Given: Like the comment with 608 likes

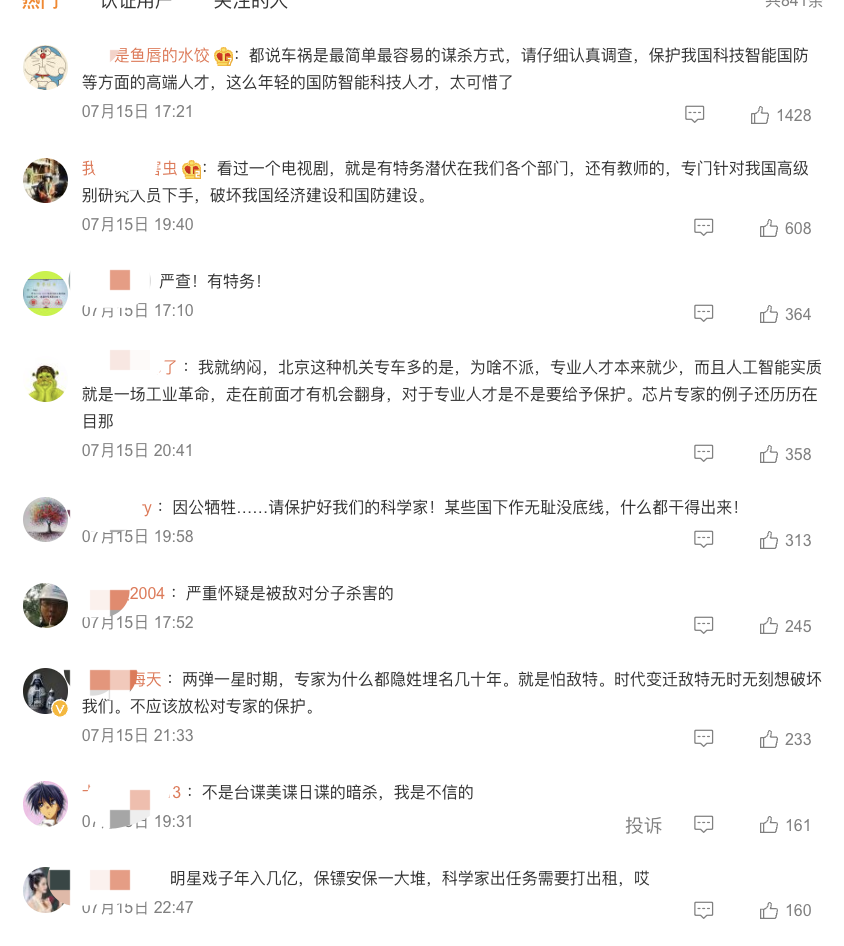Looking at the screenshot, I should tap(768, 228).
